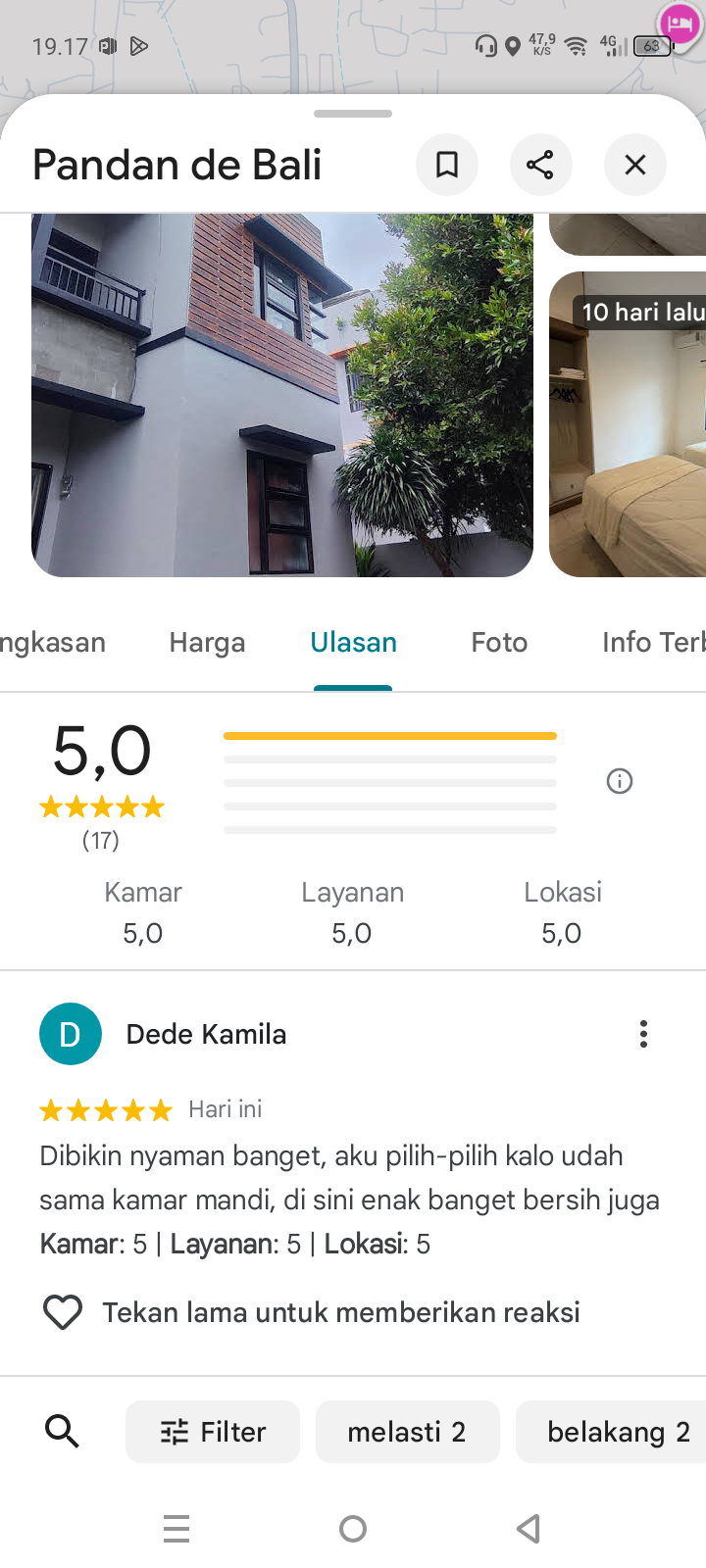Search within the reviews
Image resolution: width=706 pixels, height=1568 pixels.
tap(62, 1432)
